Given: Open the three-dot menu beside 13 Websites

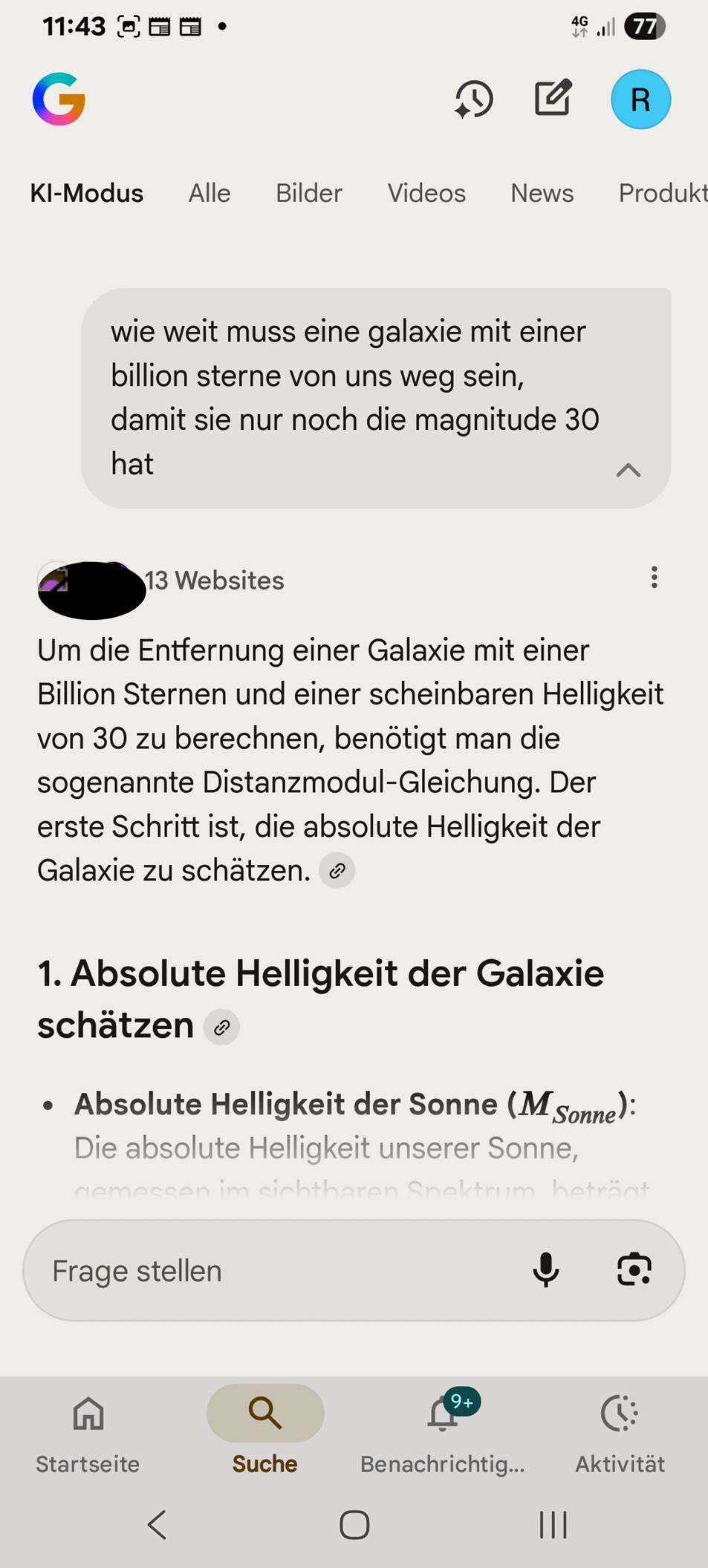Looking at the screenshot, I should pyautogui.click(x=654, y=578).
